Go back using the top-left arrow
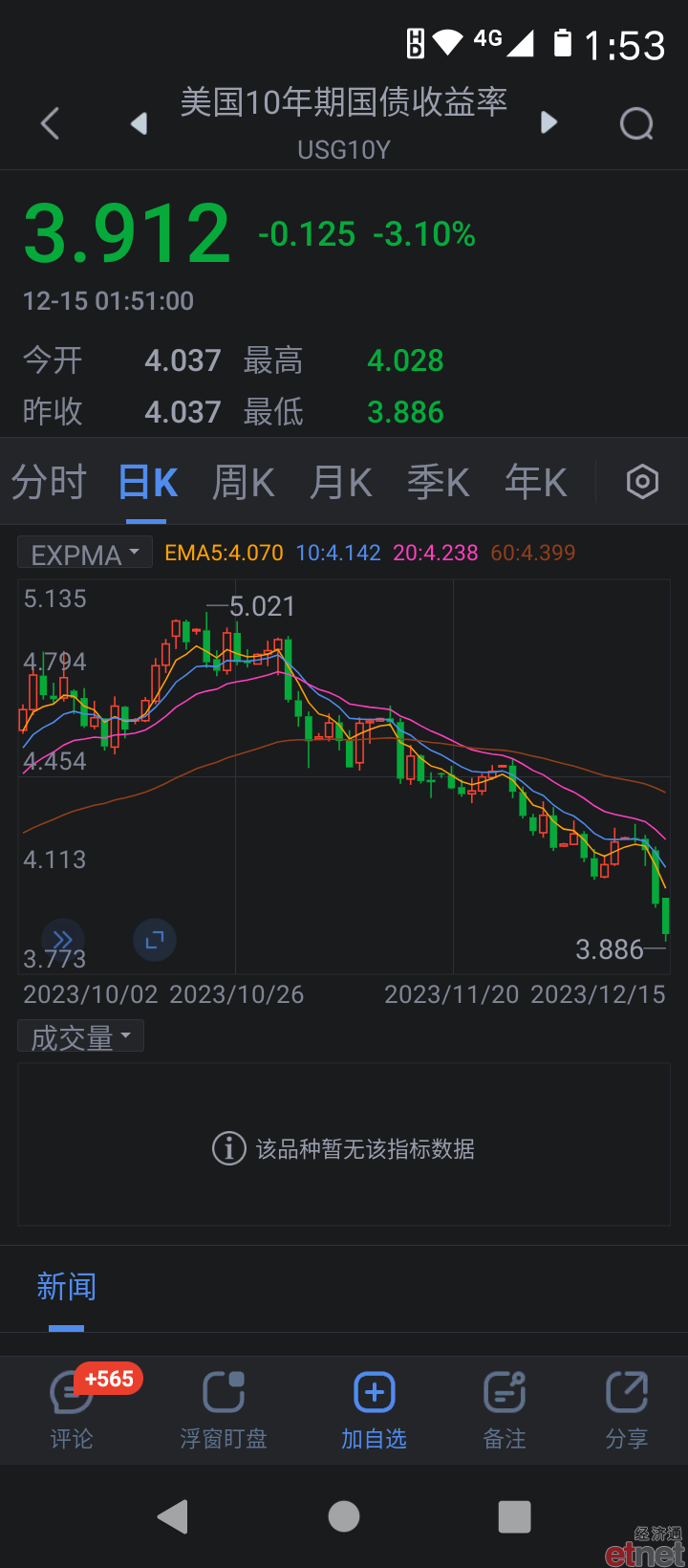This screenshot has width=688, height=1568. pyautogui.click(x=51, y=123)
